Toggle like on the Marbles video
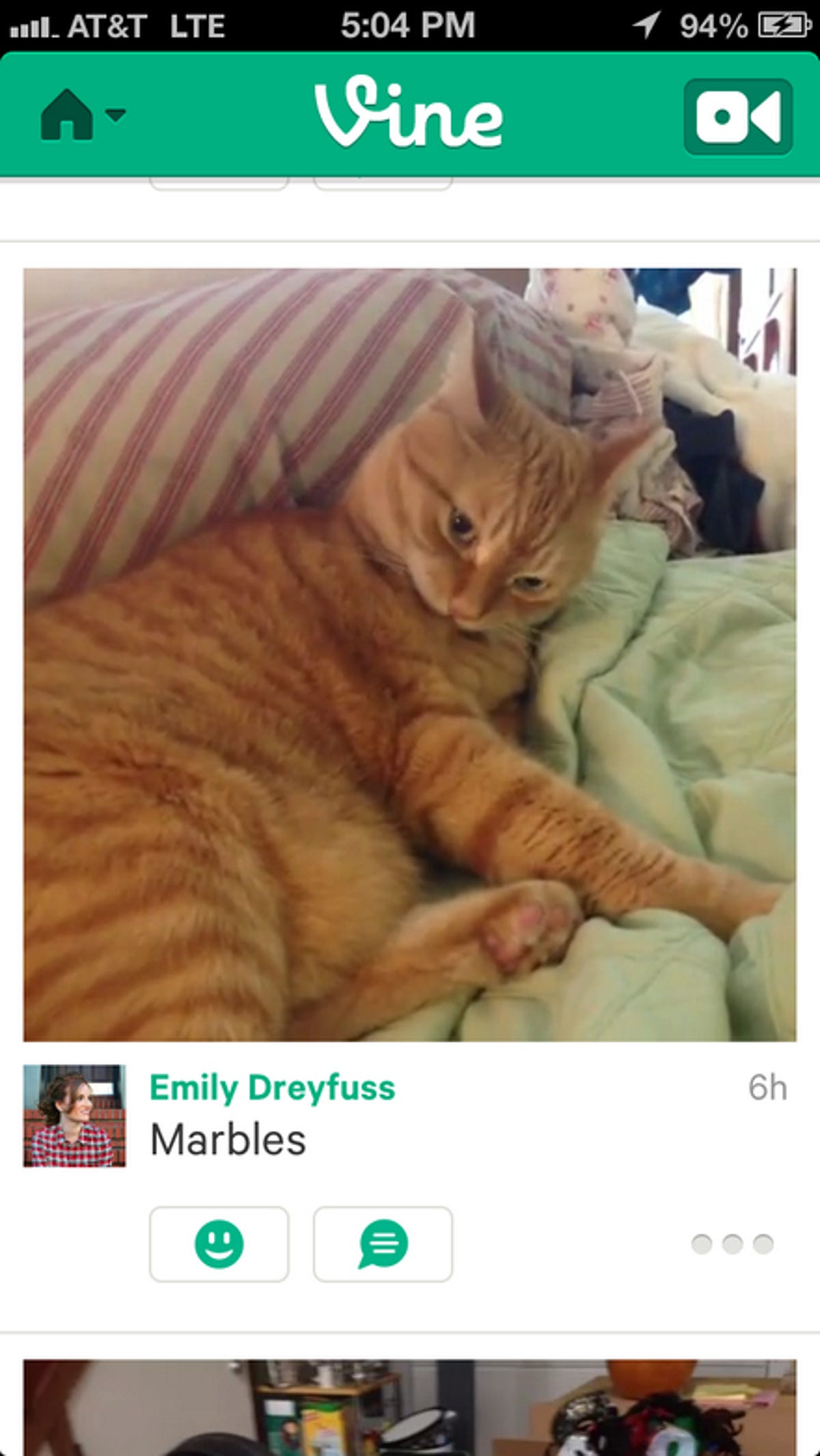 tap(219, 1243)
